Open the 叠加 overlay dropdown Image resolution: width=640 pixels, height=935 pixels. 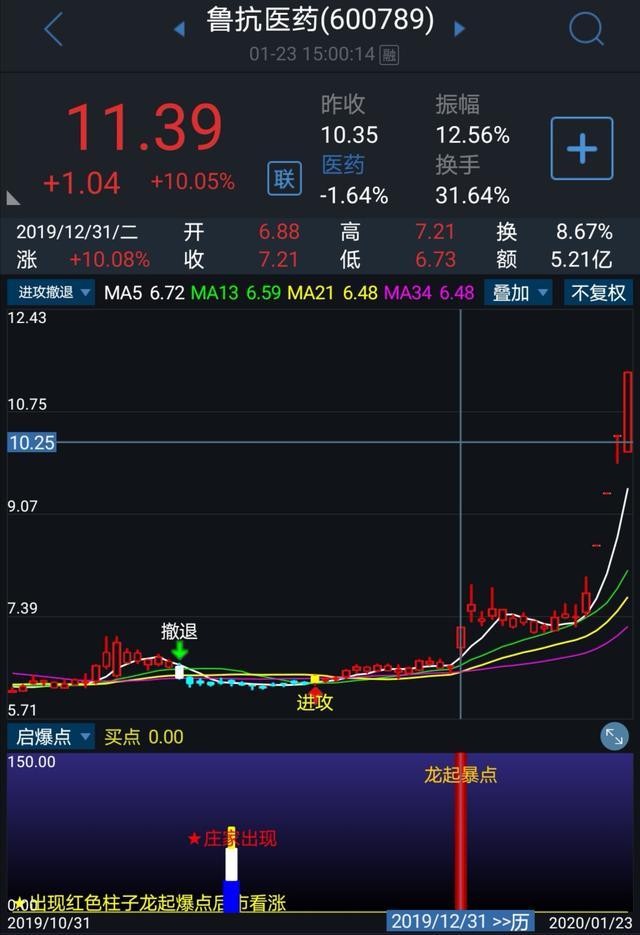[x=518, y=293]
